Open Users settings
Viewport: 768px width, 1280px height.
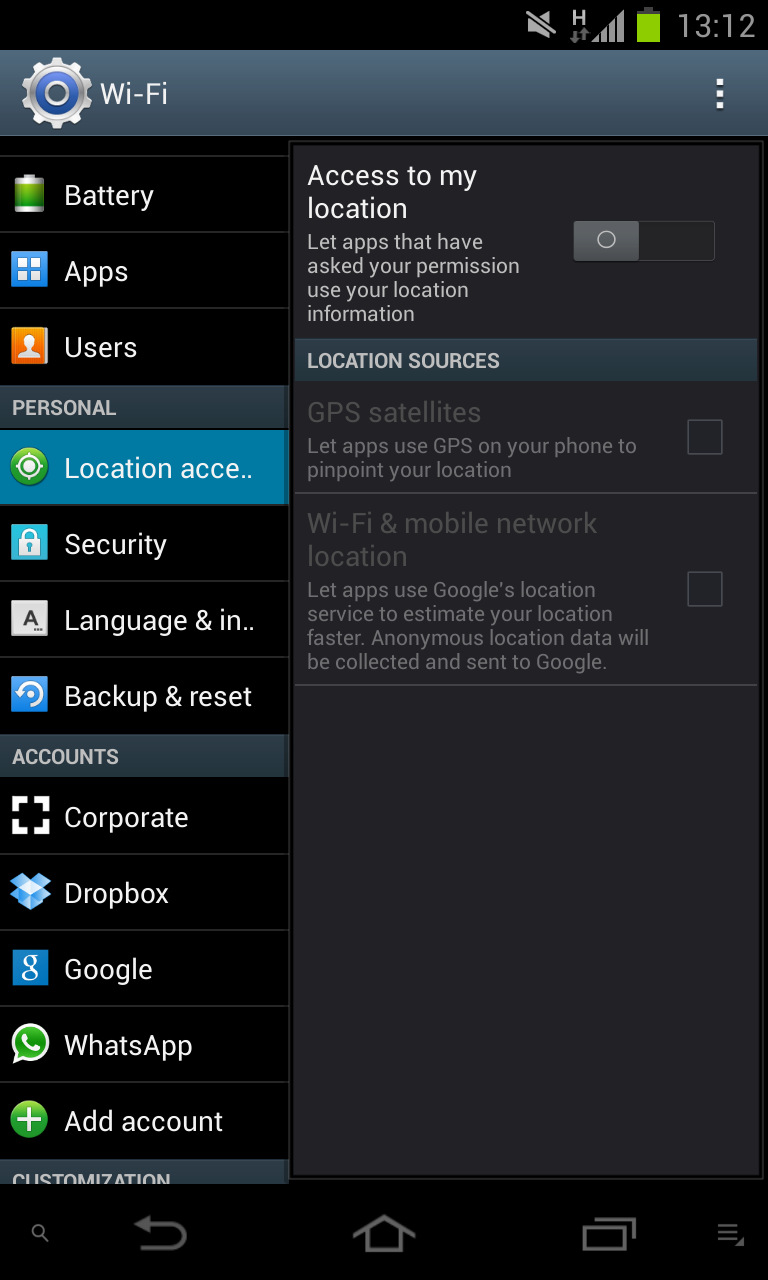144,347
